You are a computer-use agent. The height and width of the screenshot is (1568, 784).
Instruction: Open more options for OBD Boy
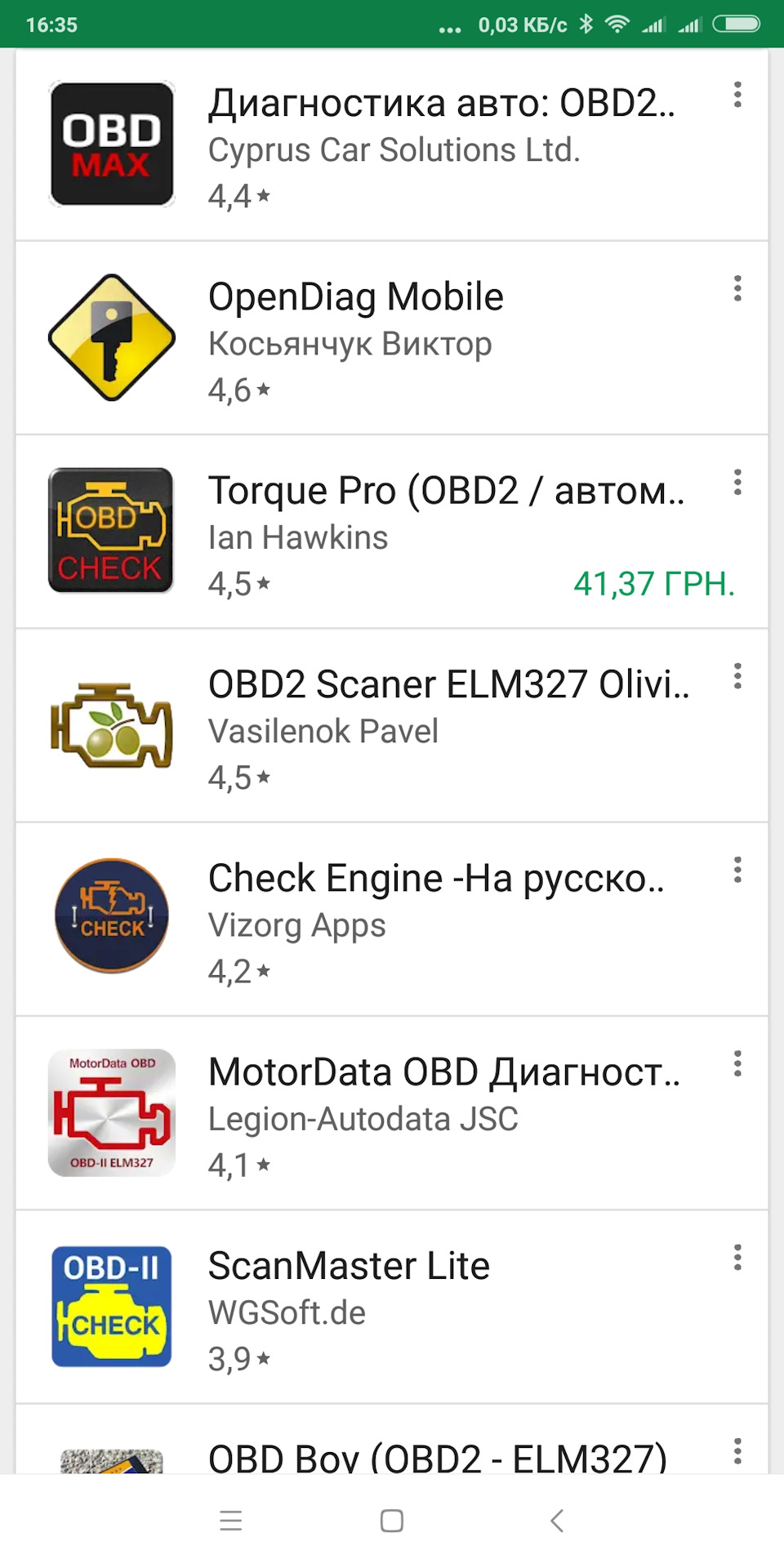(737, 1451)
